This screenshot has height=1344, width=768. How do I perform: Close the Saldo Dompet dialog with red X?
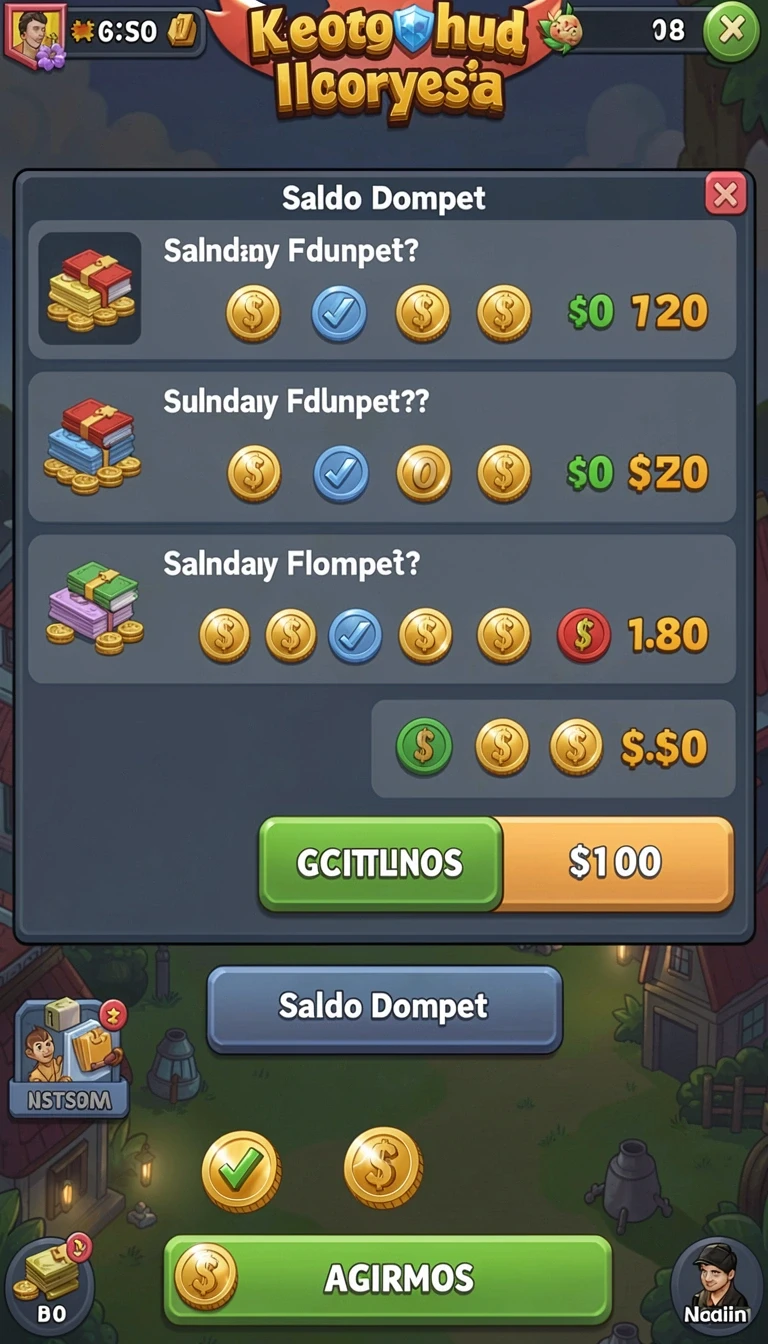pos(725,194)
